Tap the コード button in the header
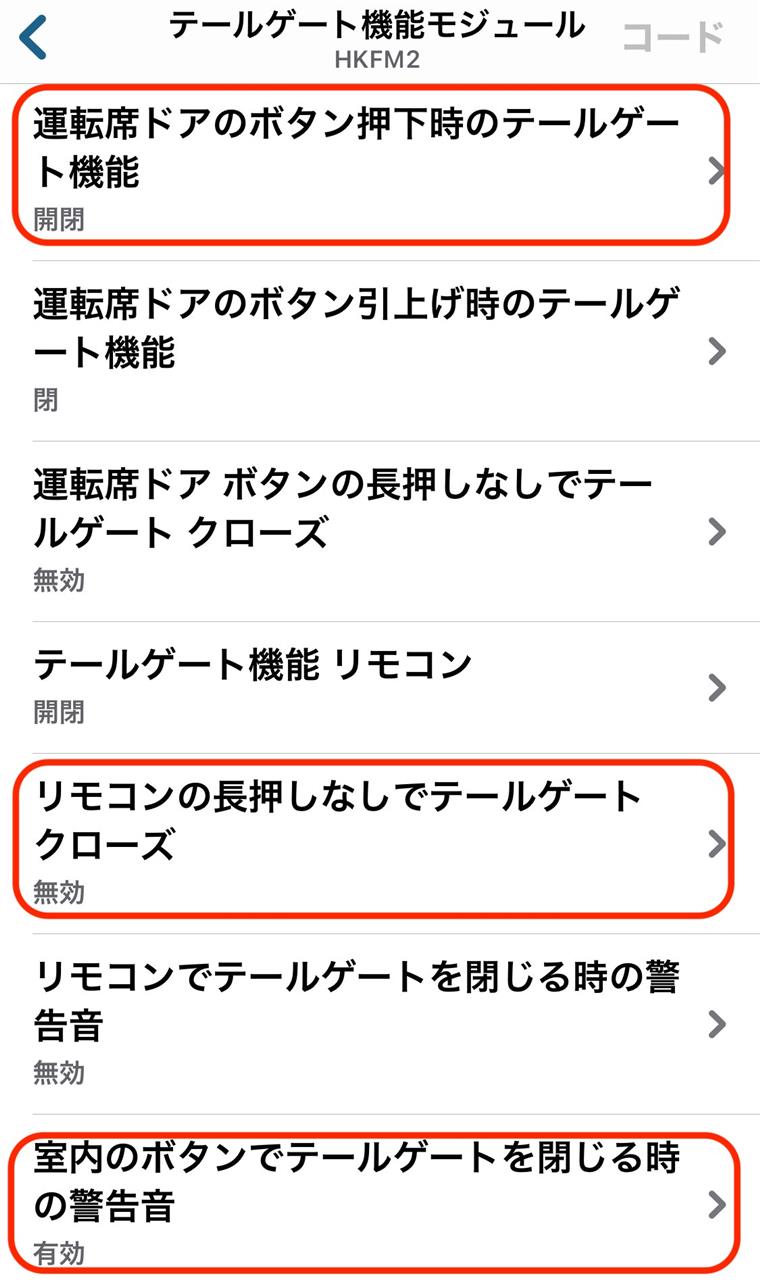 tap(672, 38)
